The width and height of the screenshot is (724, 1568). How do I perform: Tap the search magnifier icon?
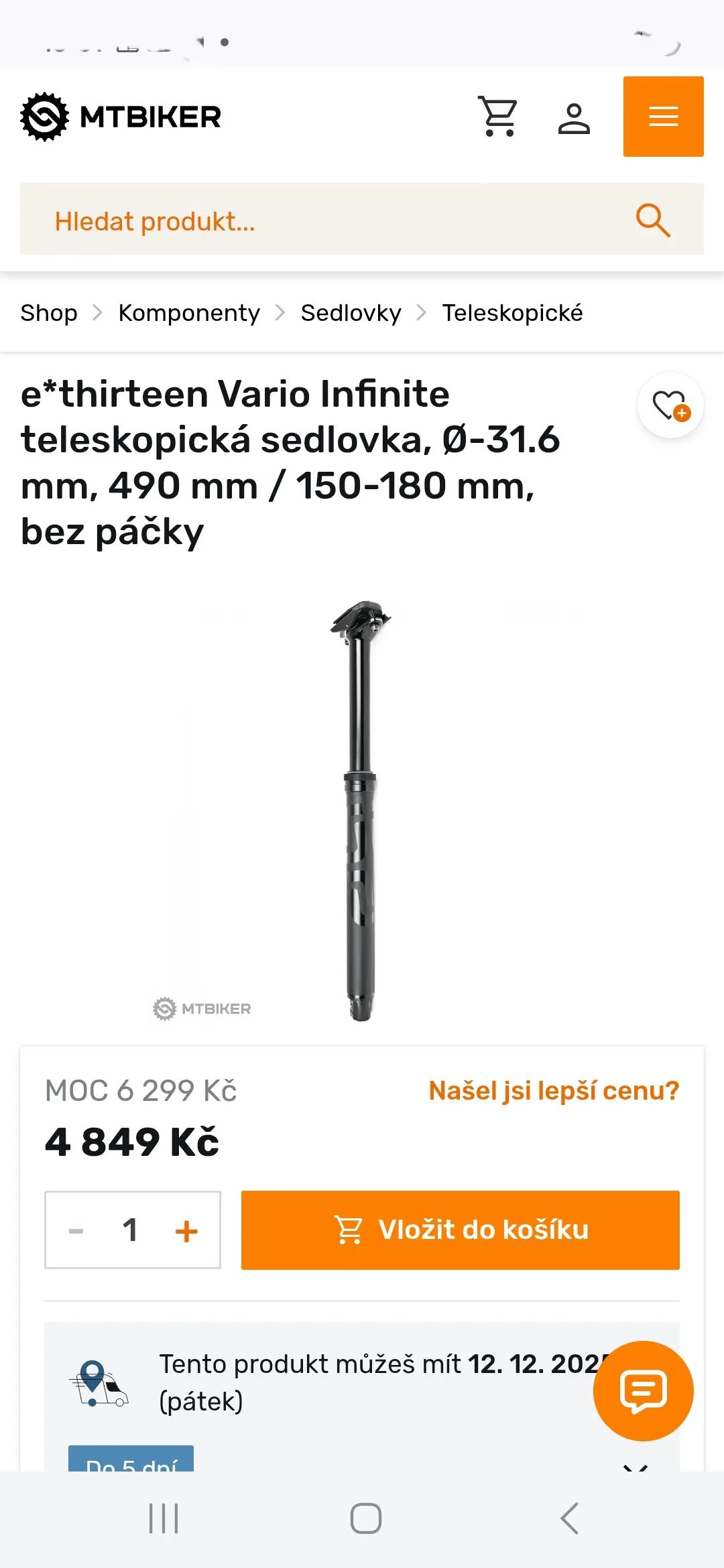click(653, 220)
